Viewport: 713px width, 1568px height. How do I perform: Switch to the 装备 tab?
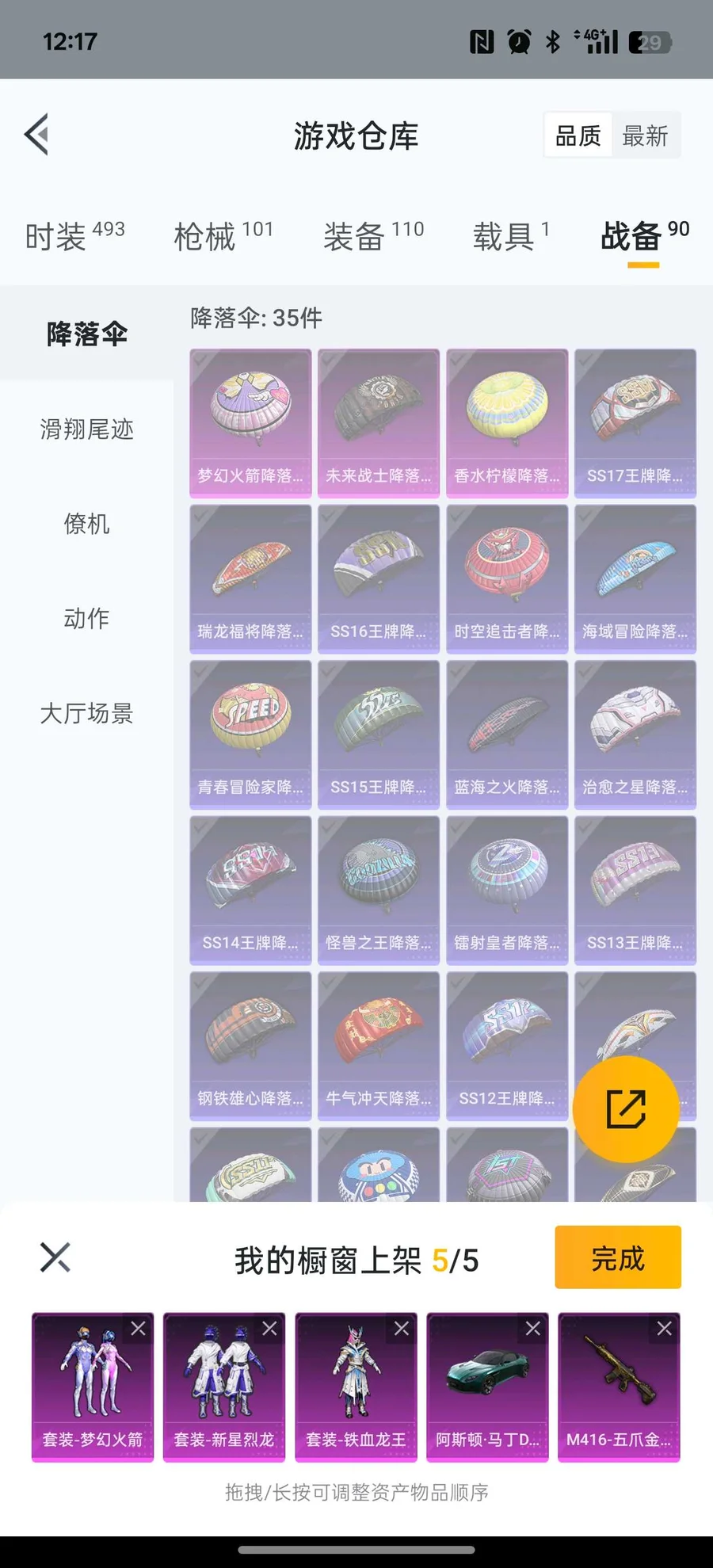[373, 235]
